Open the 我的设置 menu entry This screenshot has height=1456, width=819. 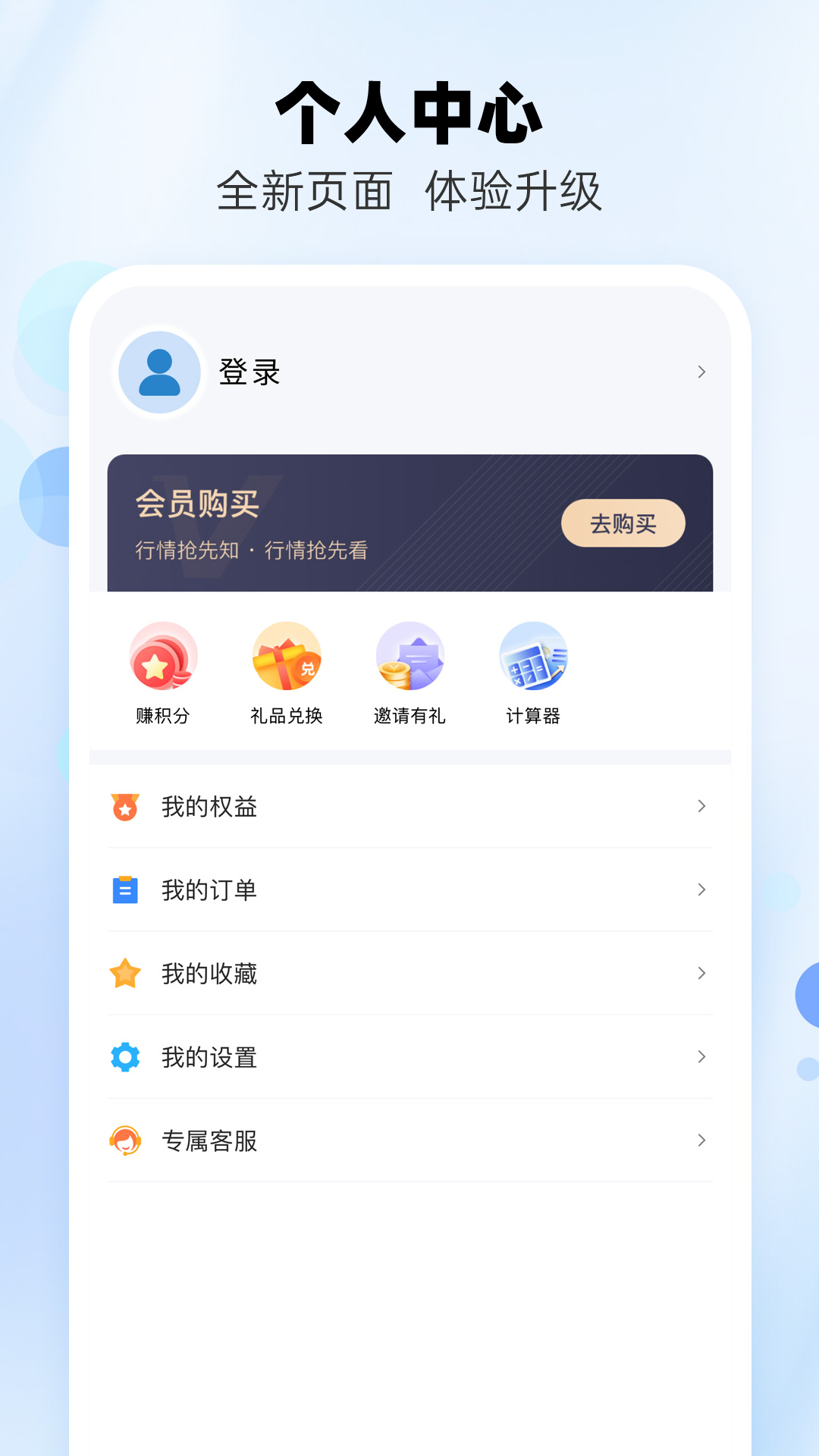pyautogui.click(x=409, y=1057)
